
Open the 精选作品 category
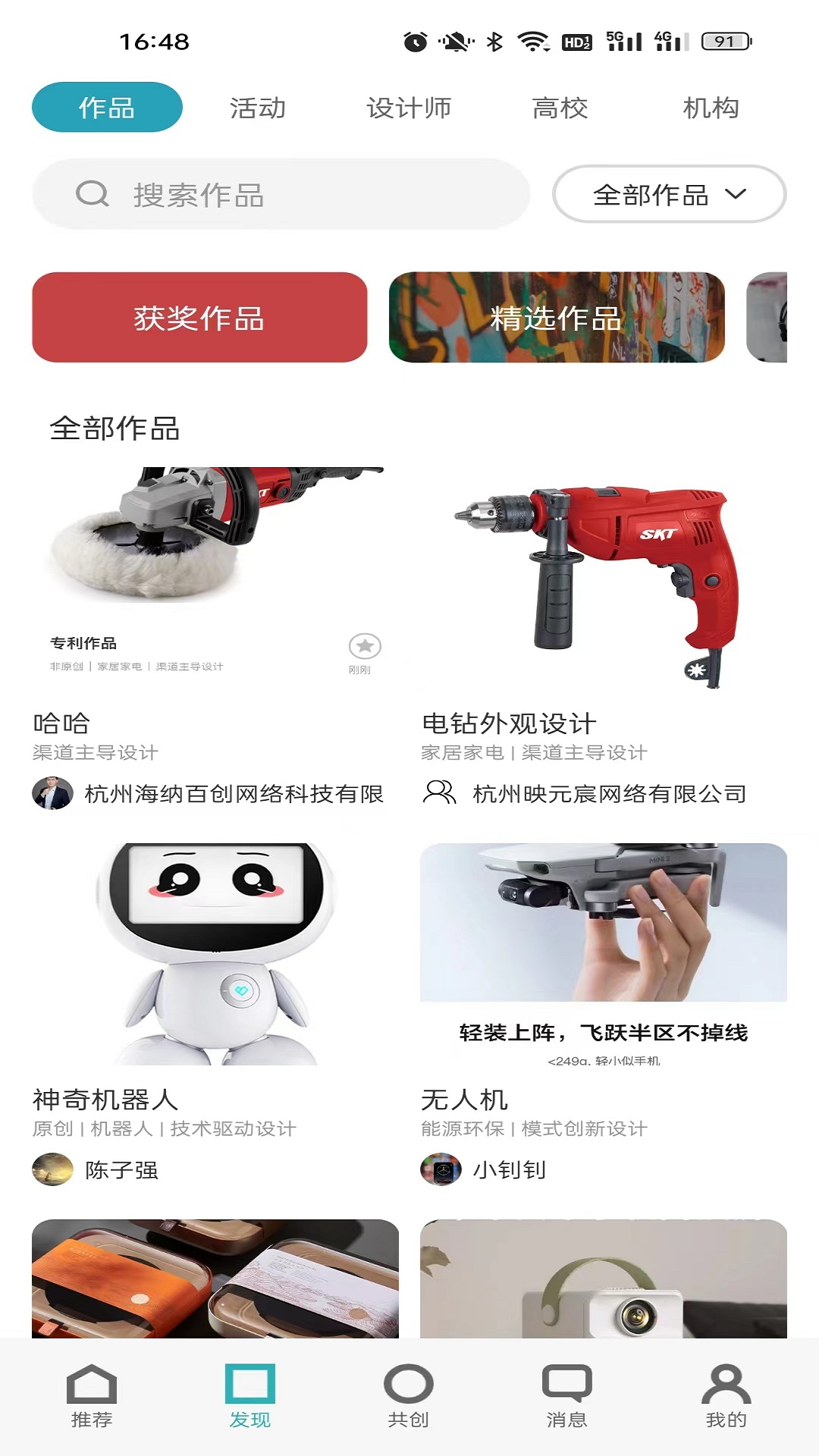click(x=557, y=318)
